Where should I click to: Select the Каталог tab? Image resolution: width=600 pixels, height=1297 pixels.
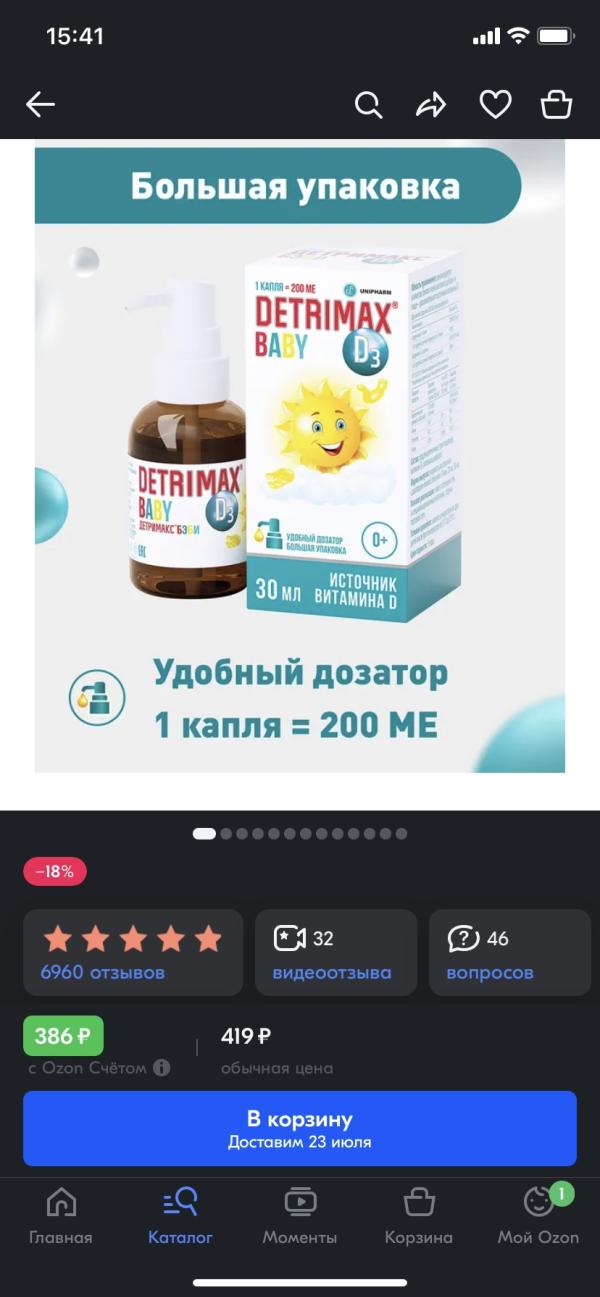tap(180, 1215)
